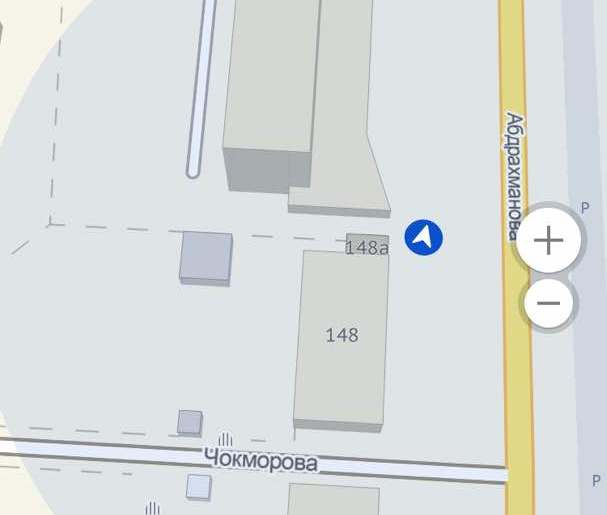The image size is (607, 515).
Task: Tap the blue location arrow marker
Action: 423,238
